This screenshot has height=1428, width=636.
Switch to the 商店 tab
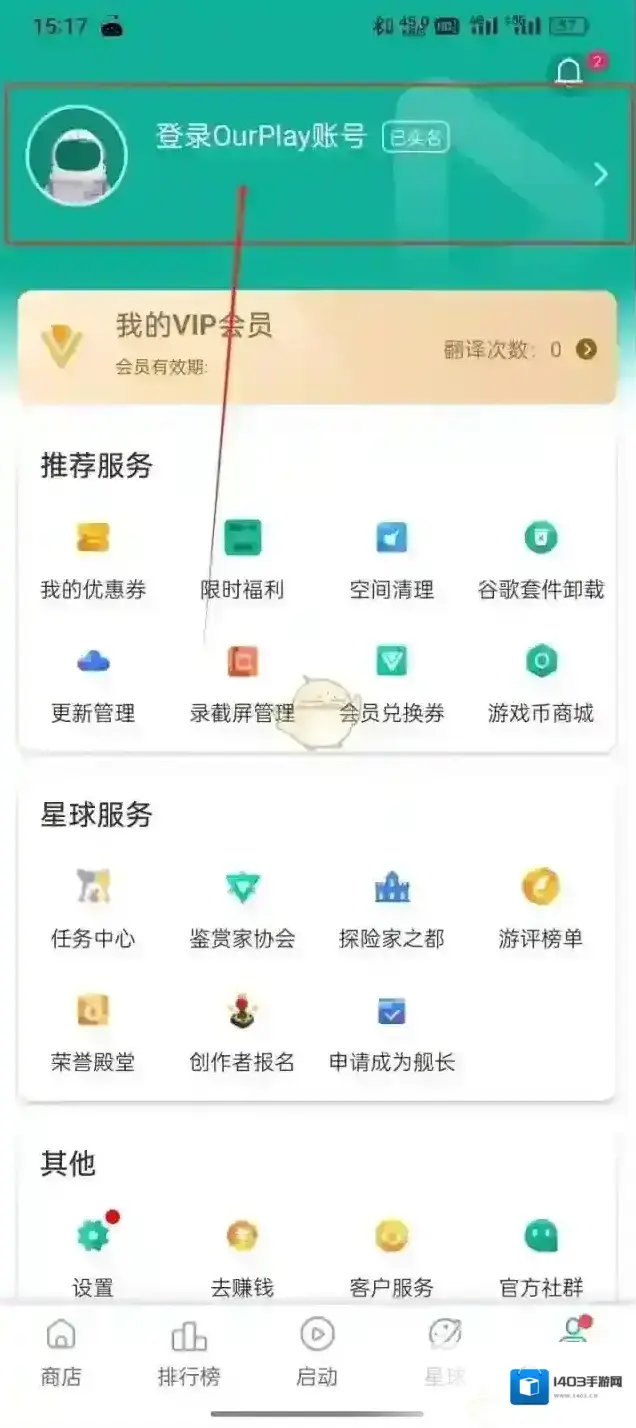61,1354
